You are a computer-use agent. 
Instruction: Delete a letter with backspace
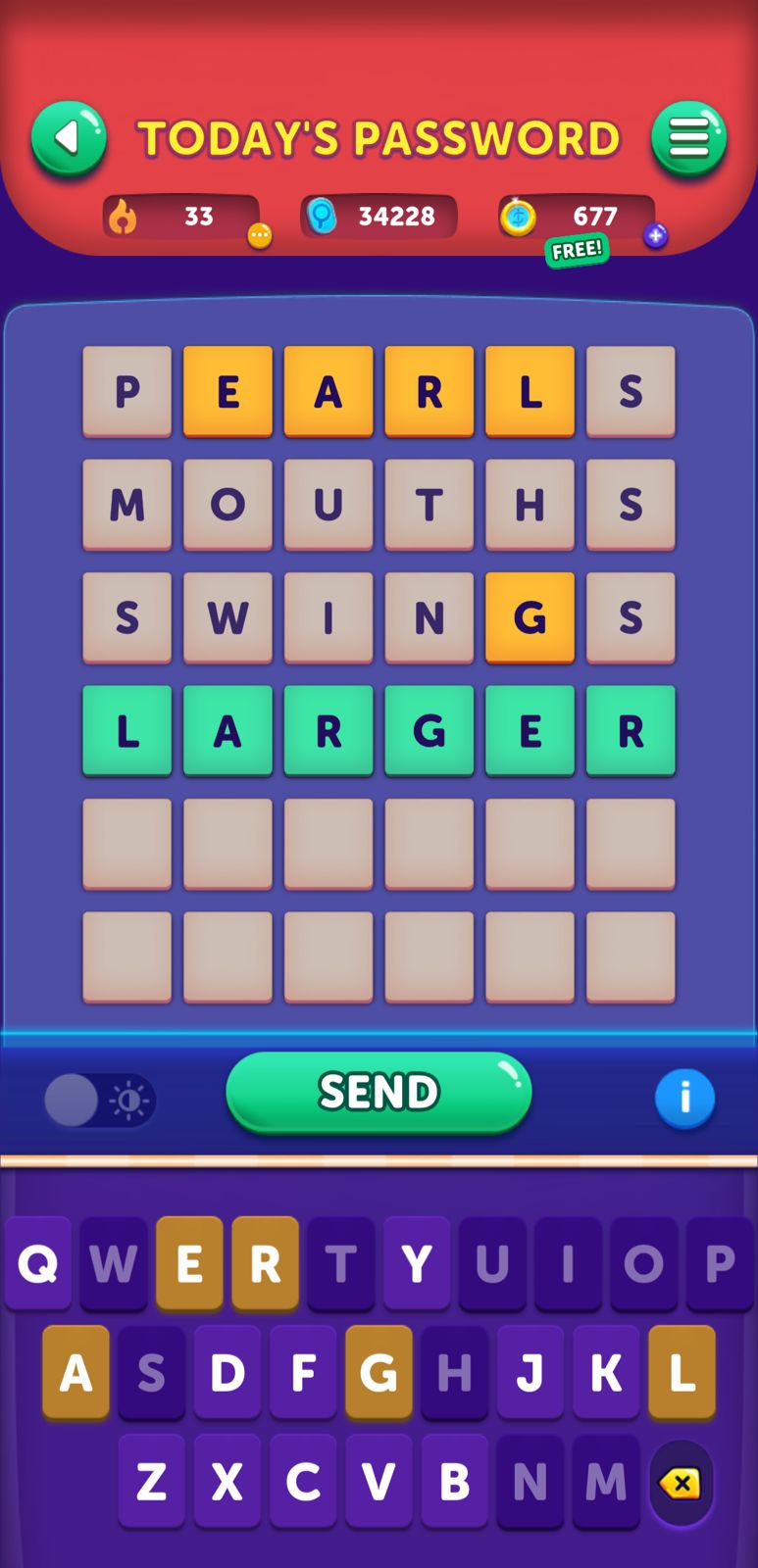coord(681,1483)
